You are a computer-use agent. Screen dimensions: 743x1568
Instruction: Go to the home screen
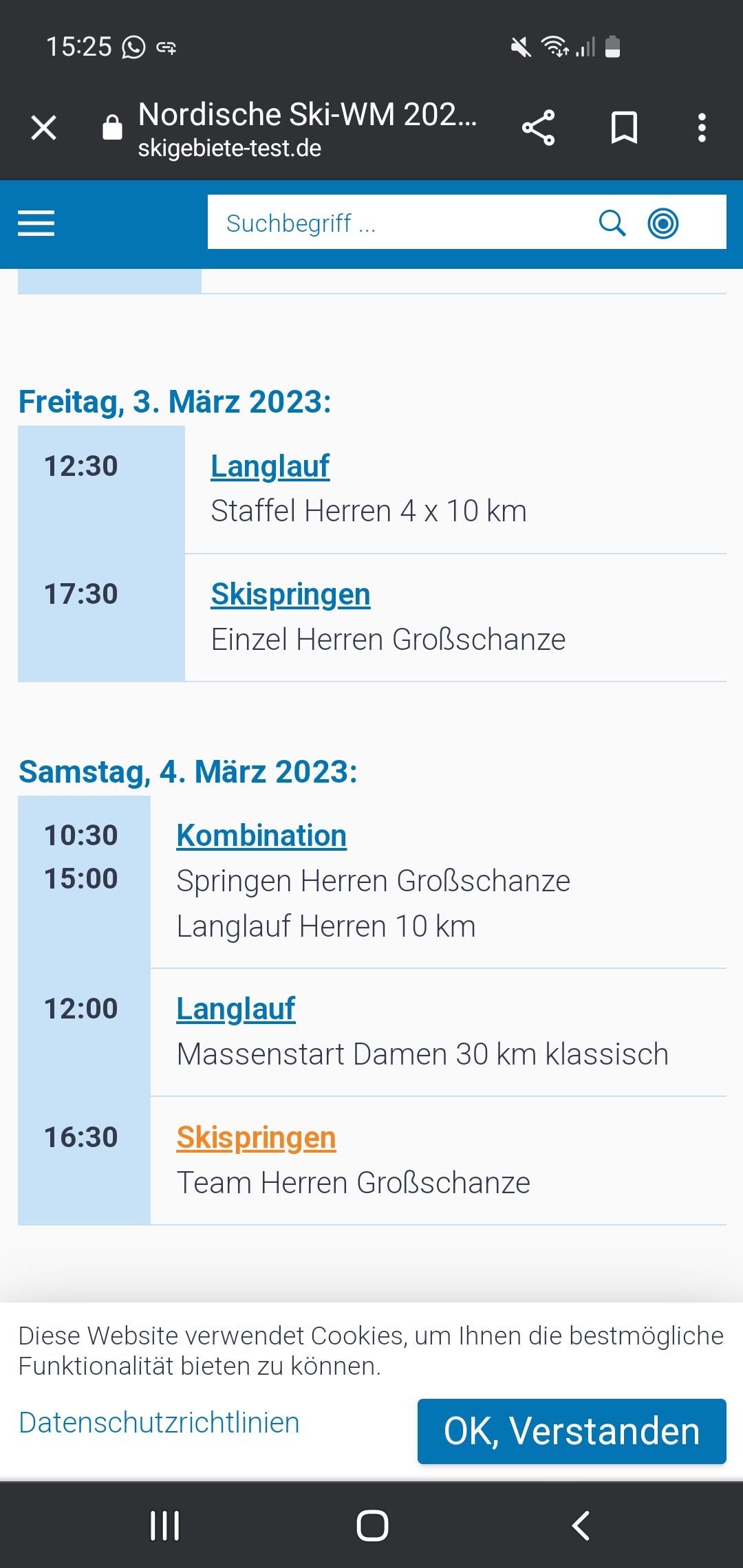pos(372,1525)
